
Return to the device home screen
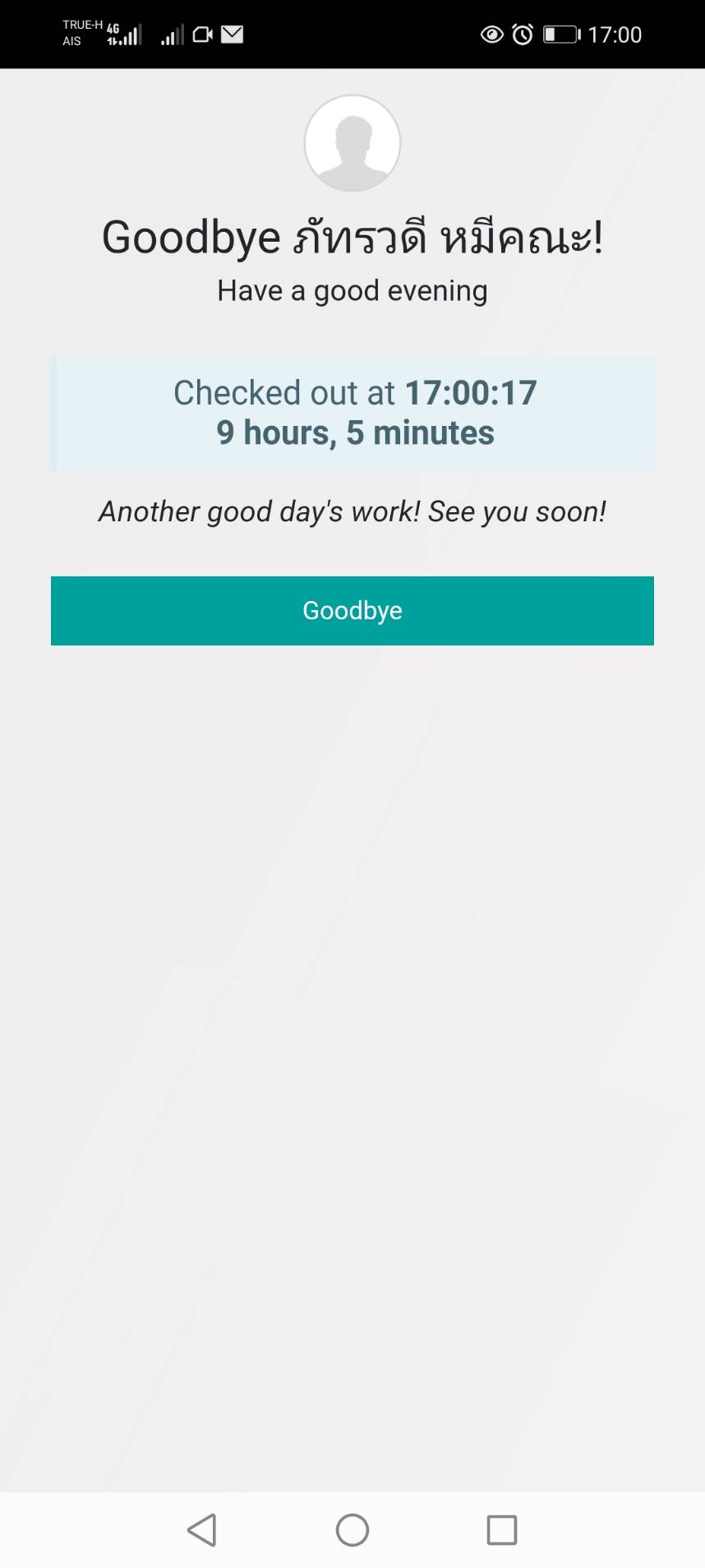point(352,1529)
